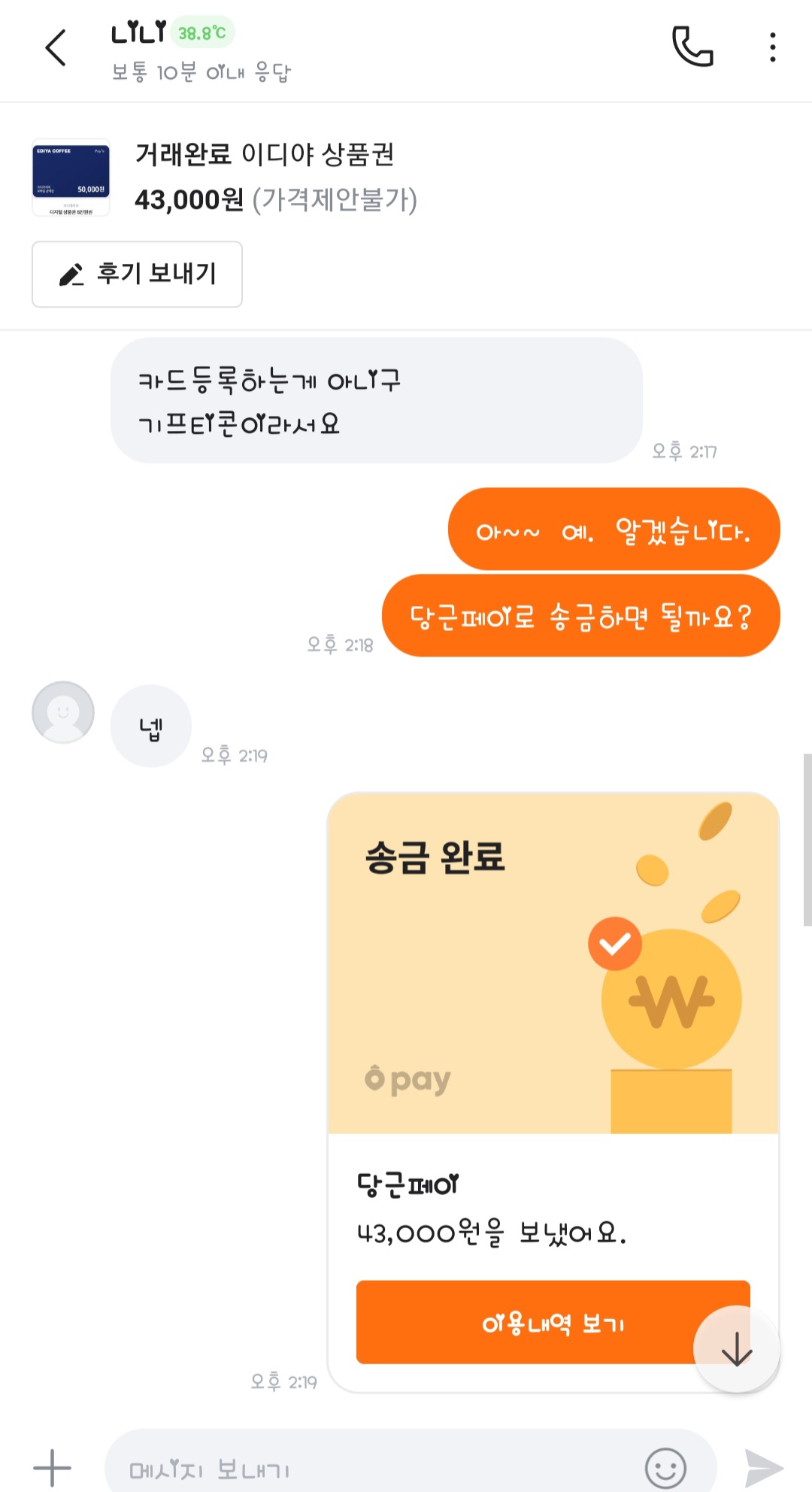Go back from LILI chat
The width and height of the screenshot is (812, 1492).
[x=56, y=48]
